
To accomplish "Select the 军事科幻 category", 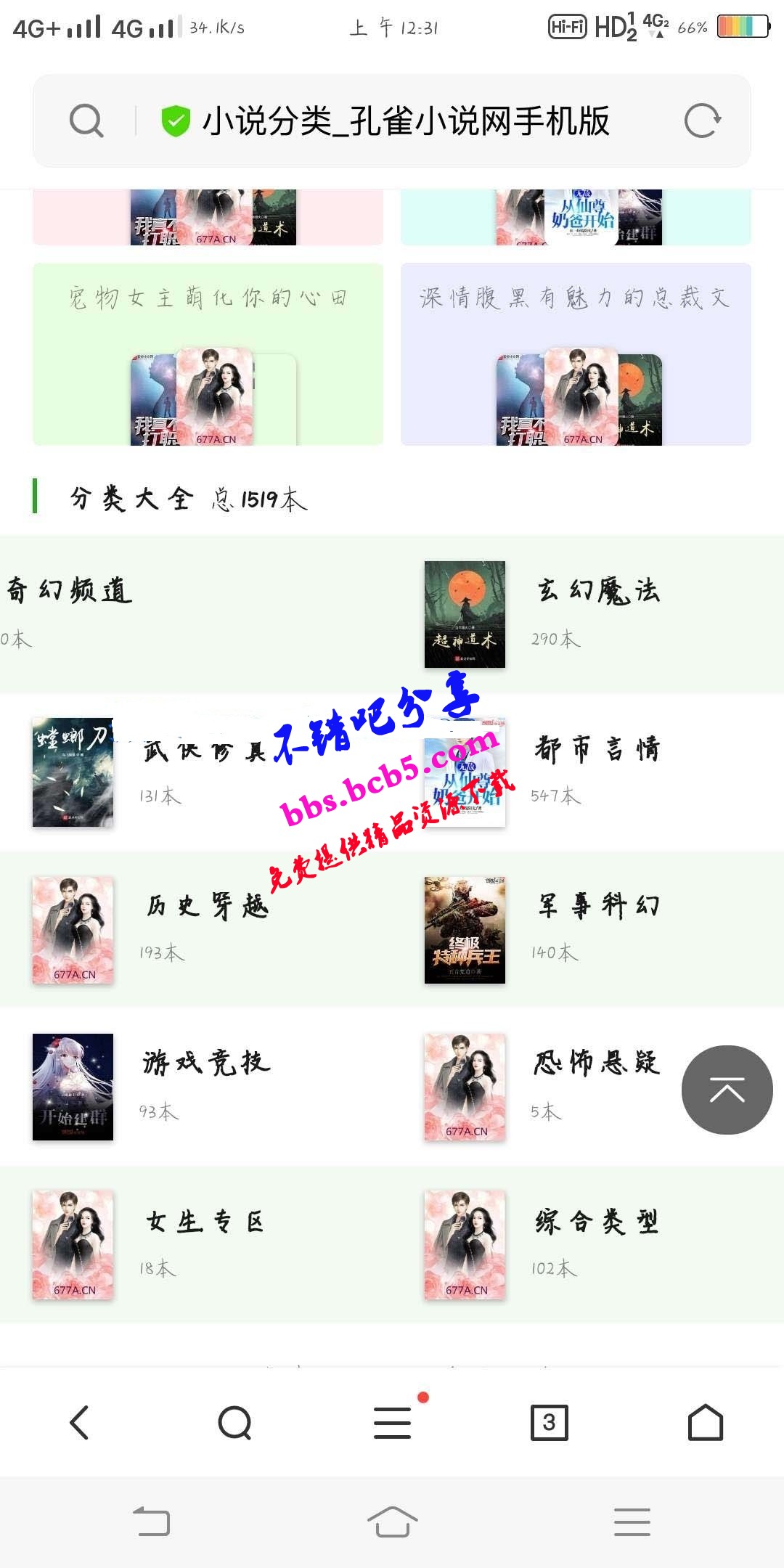I will [598, 907].
